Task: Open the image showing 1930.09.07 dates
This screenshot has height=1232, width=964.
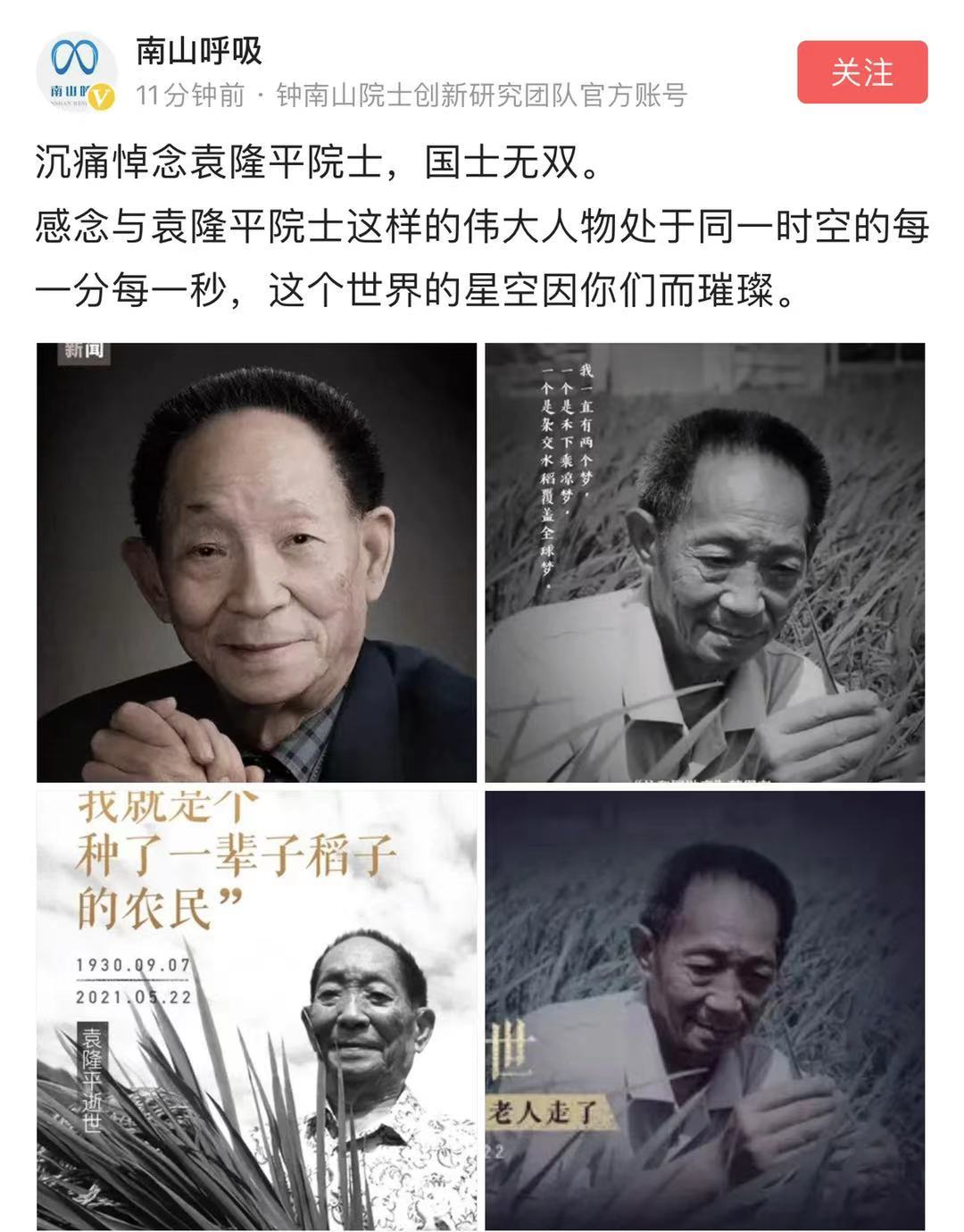Action: click(256, 1010)
